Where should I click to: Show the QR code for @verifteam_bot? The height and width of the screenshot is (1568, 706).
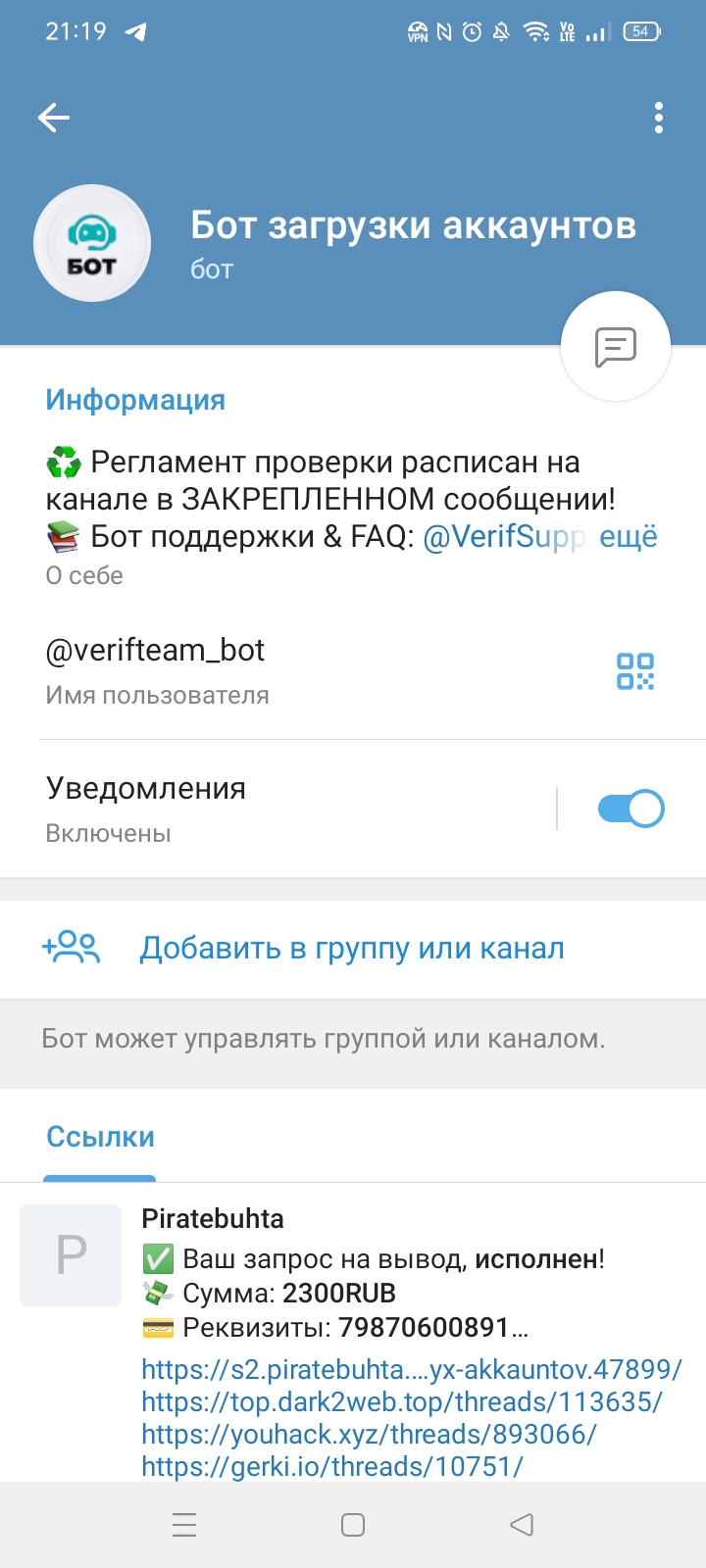(x=634, y=671)
